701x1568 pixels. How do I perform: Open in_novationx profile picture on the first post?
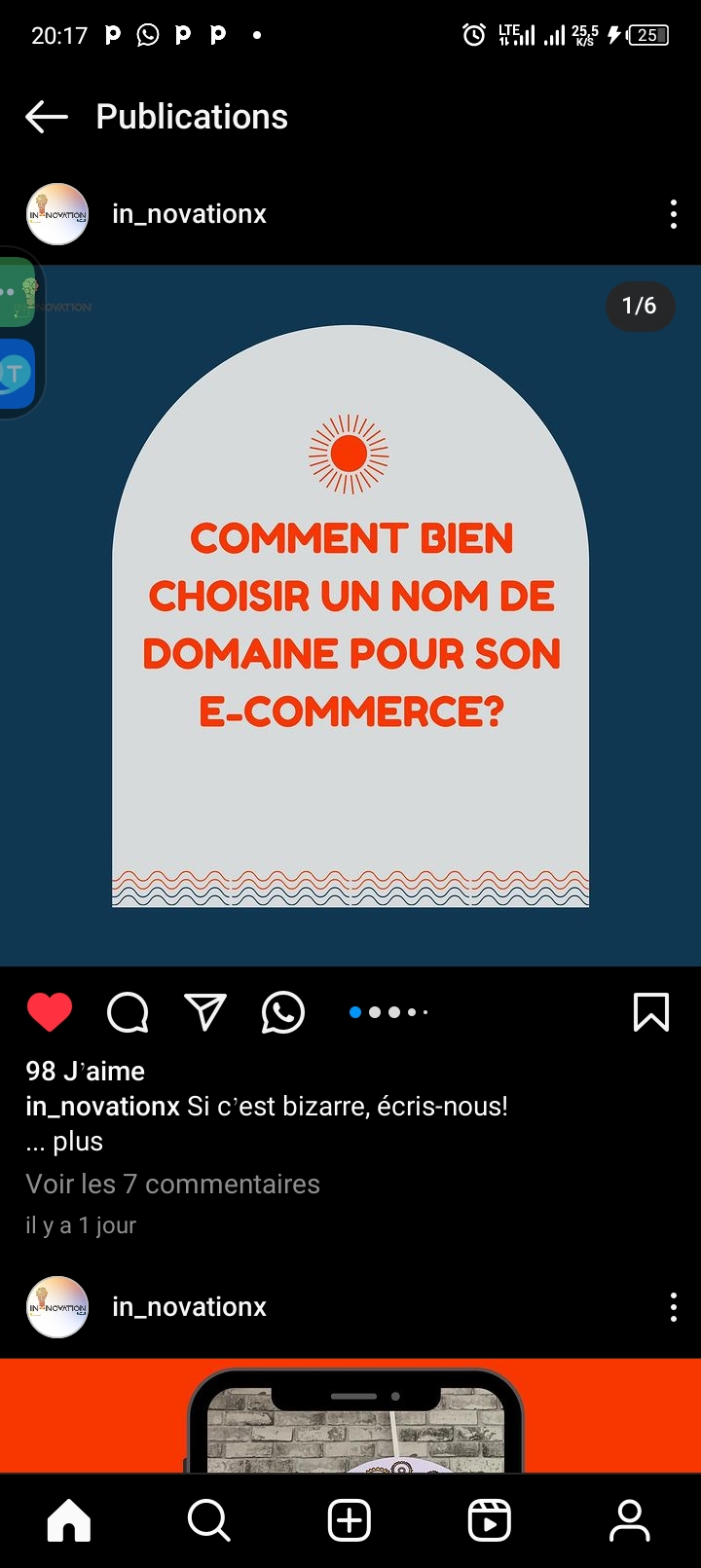click(x=57, y=214)
